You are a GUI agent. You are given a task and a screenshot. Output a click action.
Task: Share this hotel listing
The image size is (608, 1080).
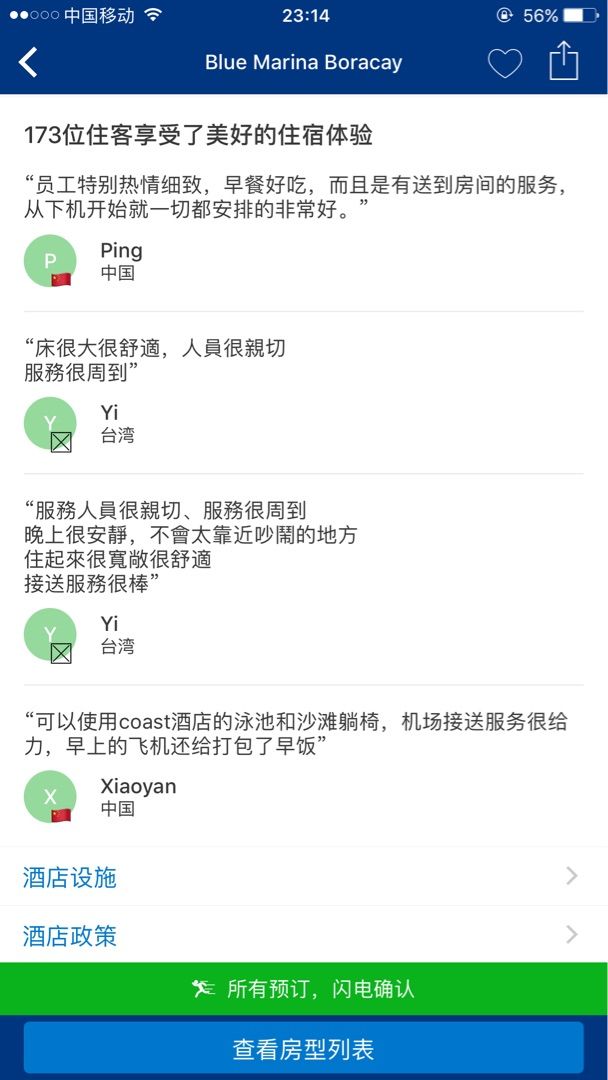pos(564,61)
